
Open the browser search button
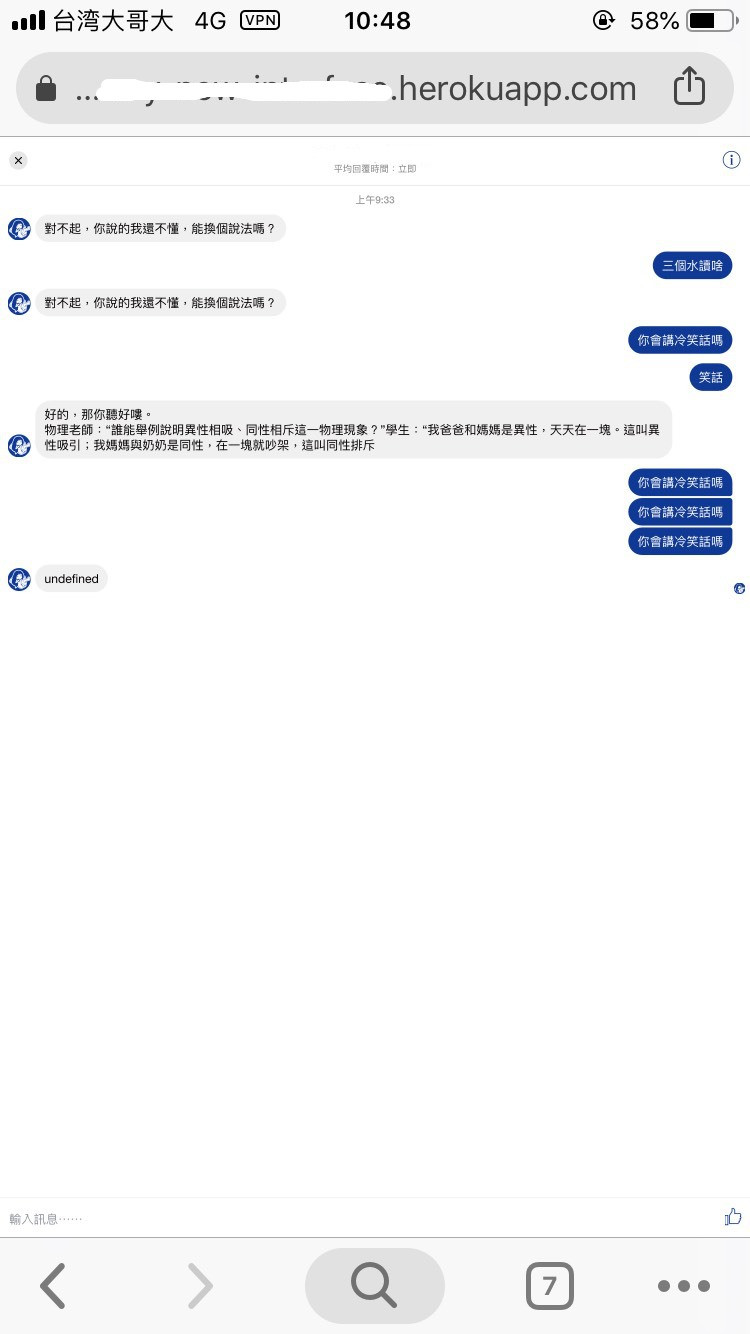[374, 1286]
